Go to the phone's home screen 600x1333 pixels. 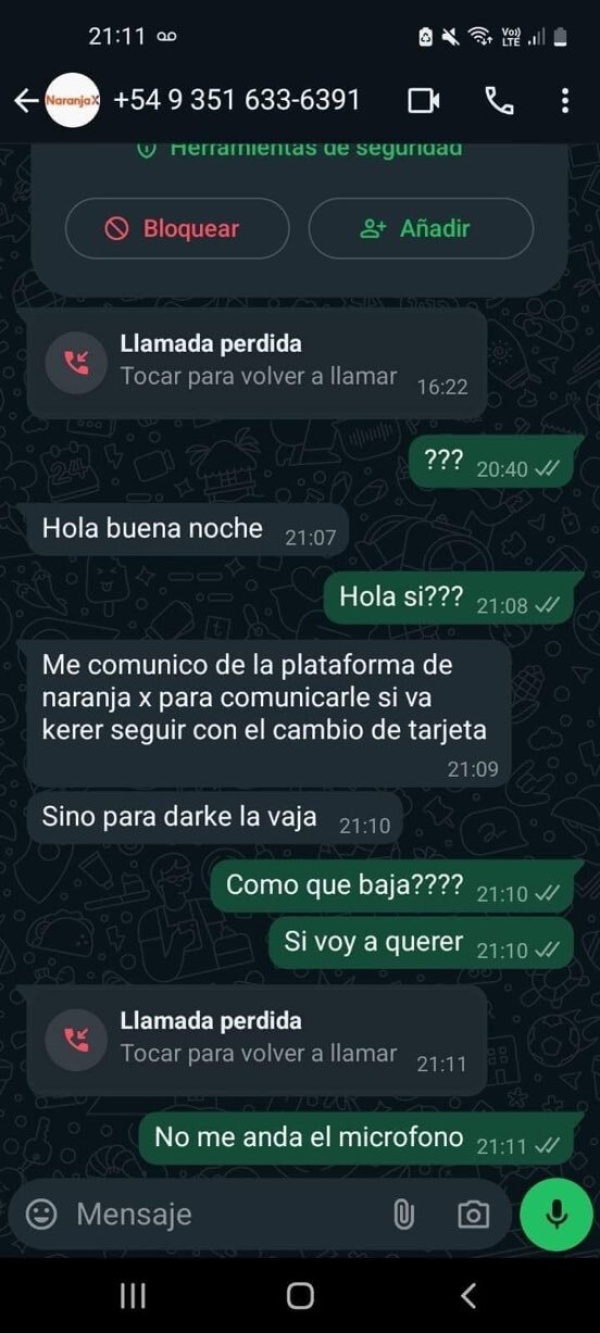click(x=300, y=1296)
